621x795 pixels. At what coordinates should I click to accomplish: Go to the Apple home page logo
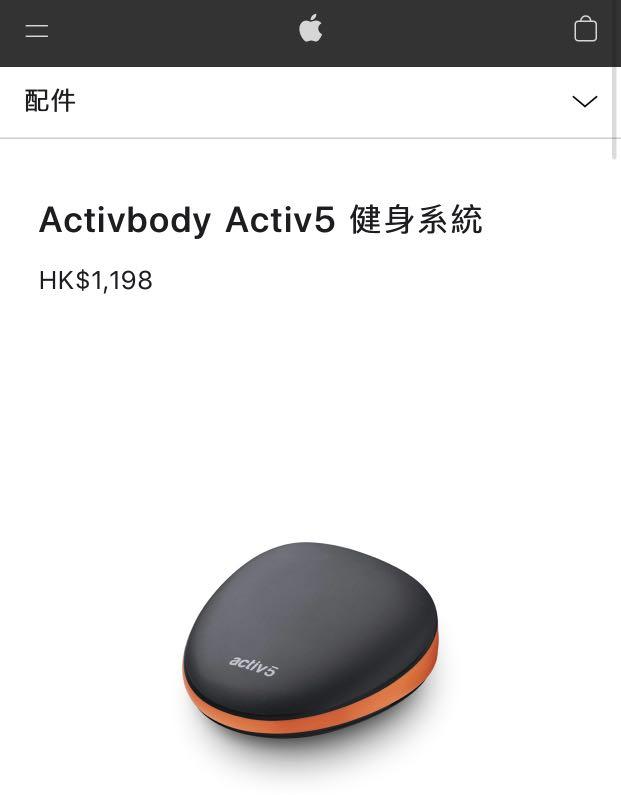click(x=311, y=29)
